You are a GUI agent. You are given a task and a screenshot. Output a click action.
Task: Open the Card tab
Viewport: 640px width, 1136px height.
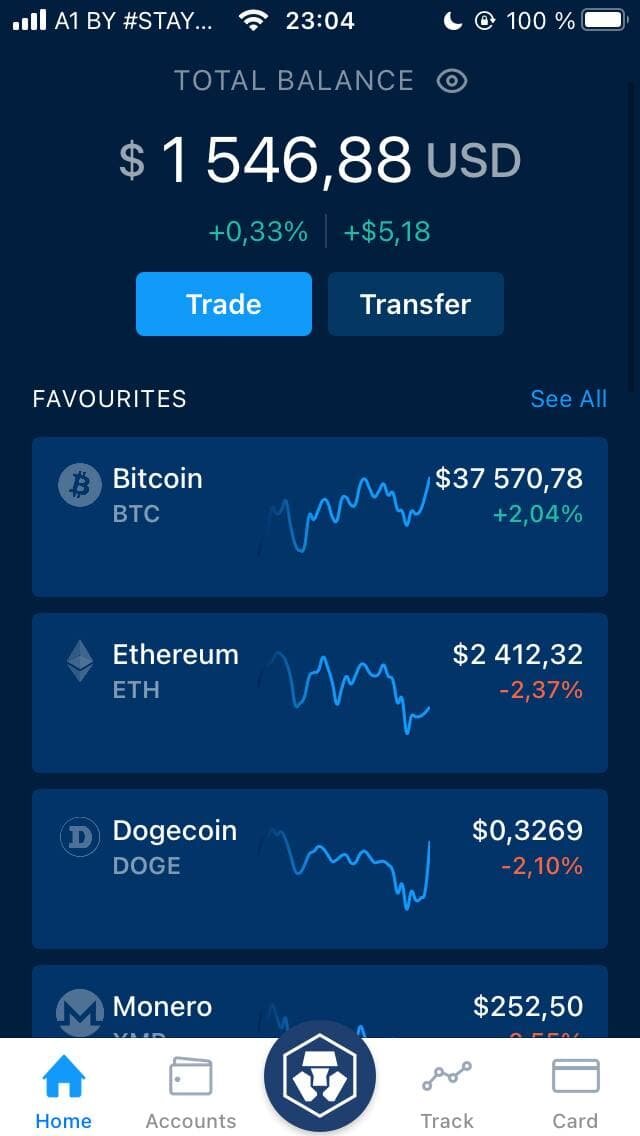click(575, 1091)
